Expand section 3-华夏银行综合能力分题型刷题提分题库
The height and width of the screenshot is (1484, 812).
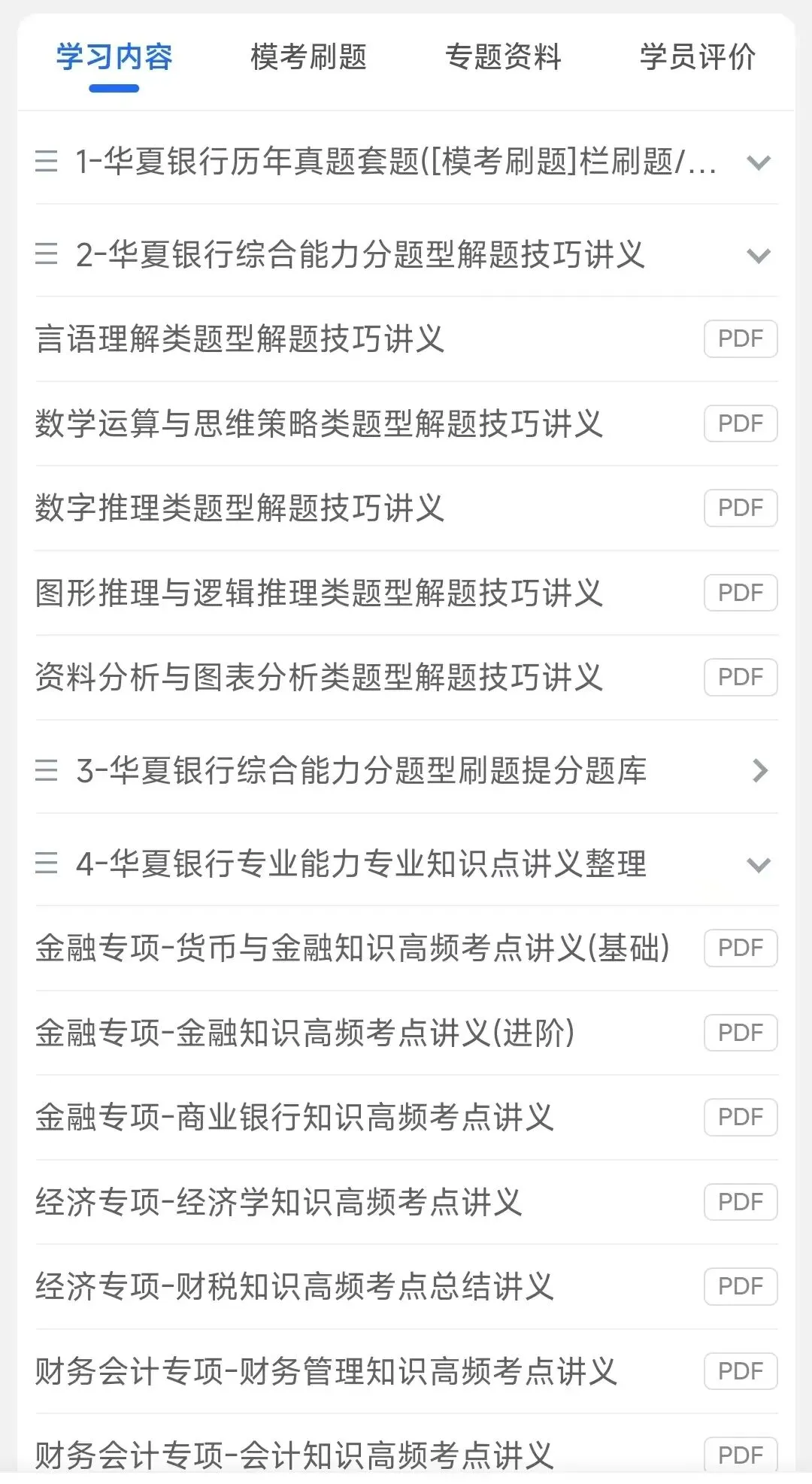click(x=406, y=771)
